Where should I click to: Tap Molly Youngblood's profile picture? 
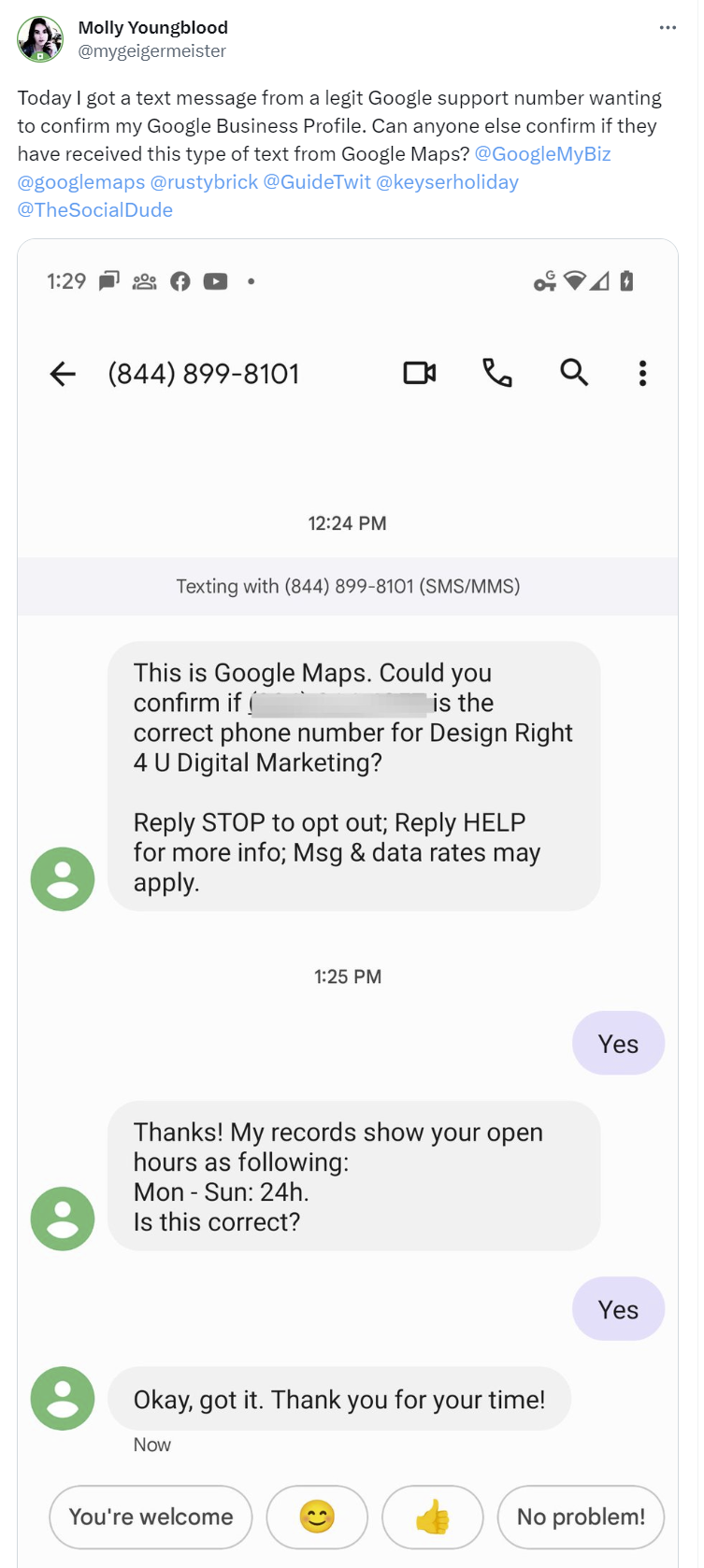point(37,38)
